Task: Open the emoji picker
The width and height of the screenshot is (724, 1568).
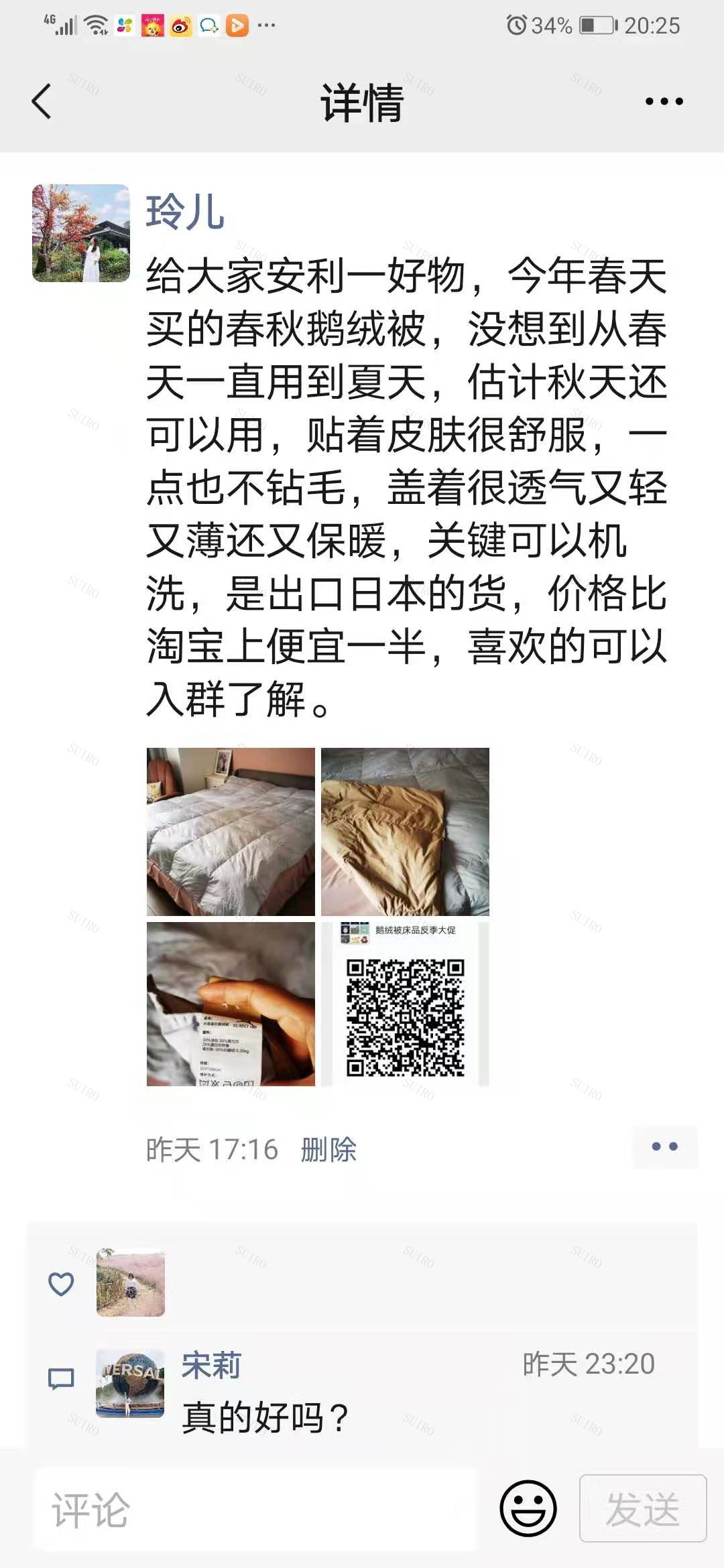Action: (528, 1508)
